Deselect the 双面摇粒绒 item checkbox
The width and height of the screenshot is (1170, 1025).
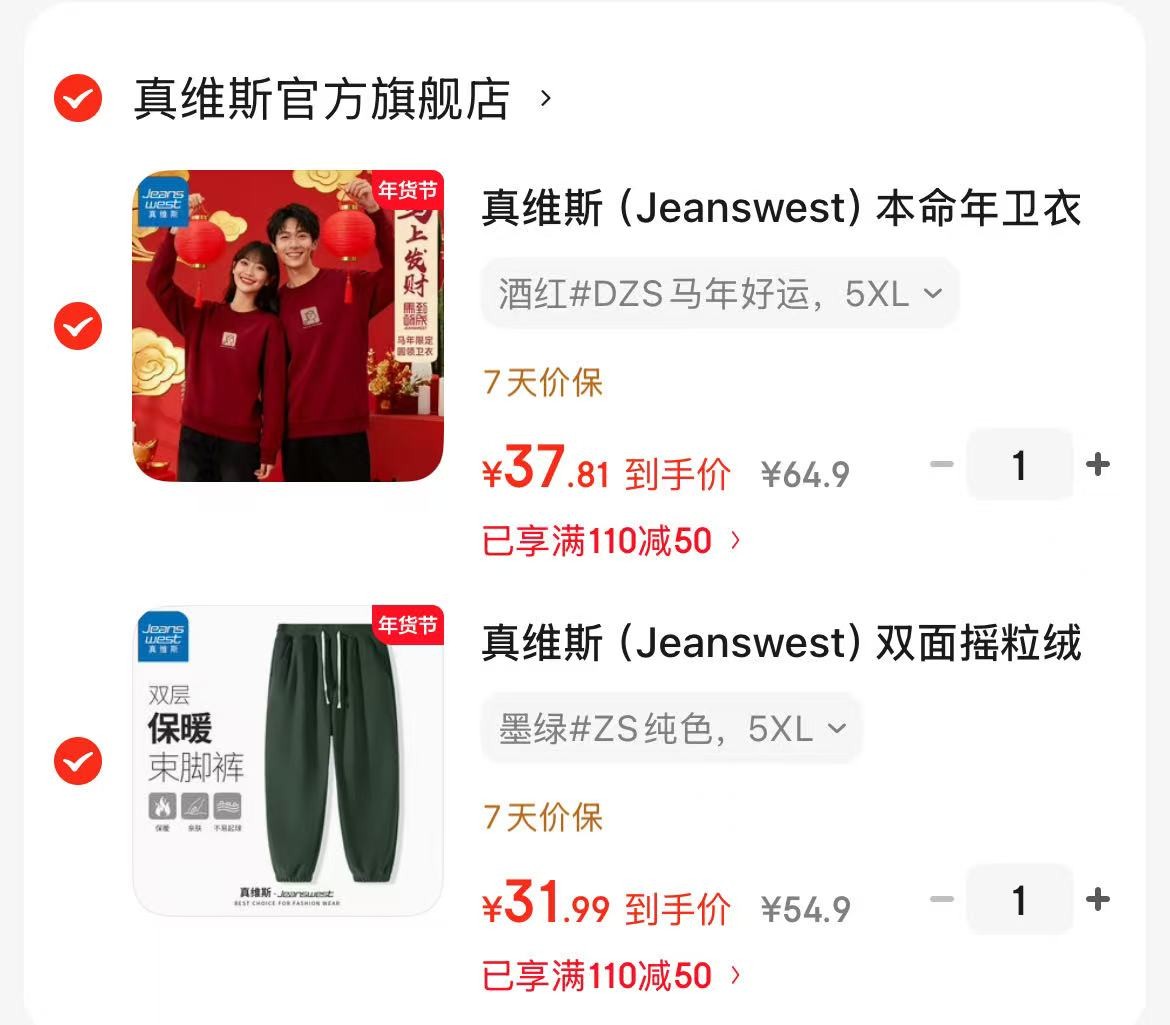[x=78, y=761]
